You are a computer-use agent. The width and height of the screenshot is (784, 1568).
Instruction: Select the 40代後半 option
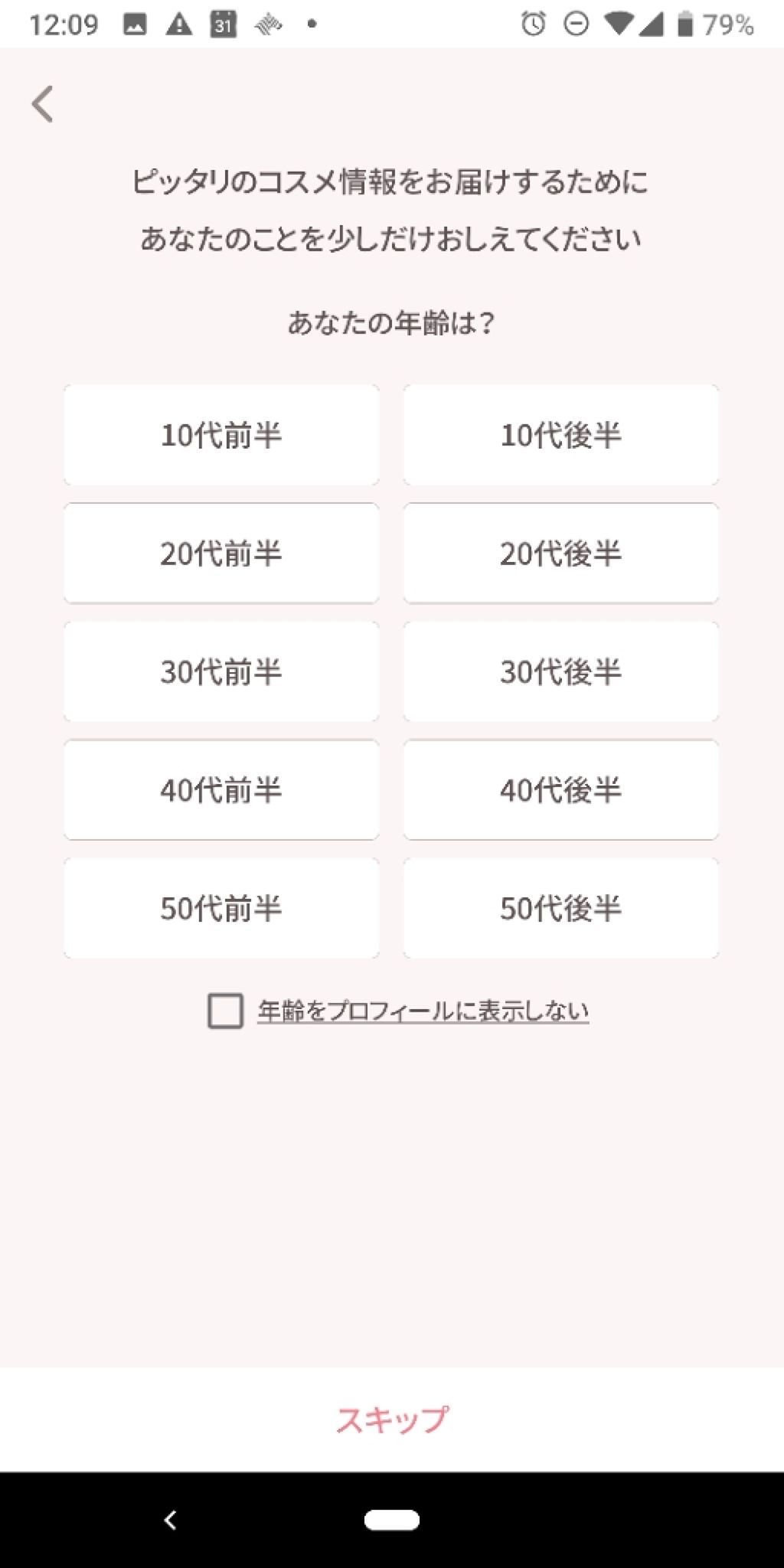561,789
